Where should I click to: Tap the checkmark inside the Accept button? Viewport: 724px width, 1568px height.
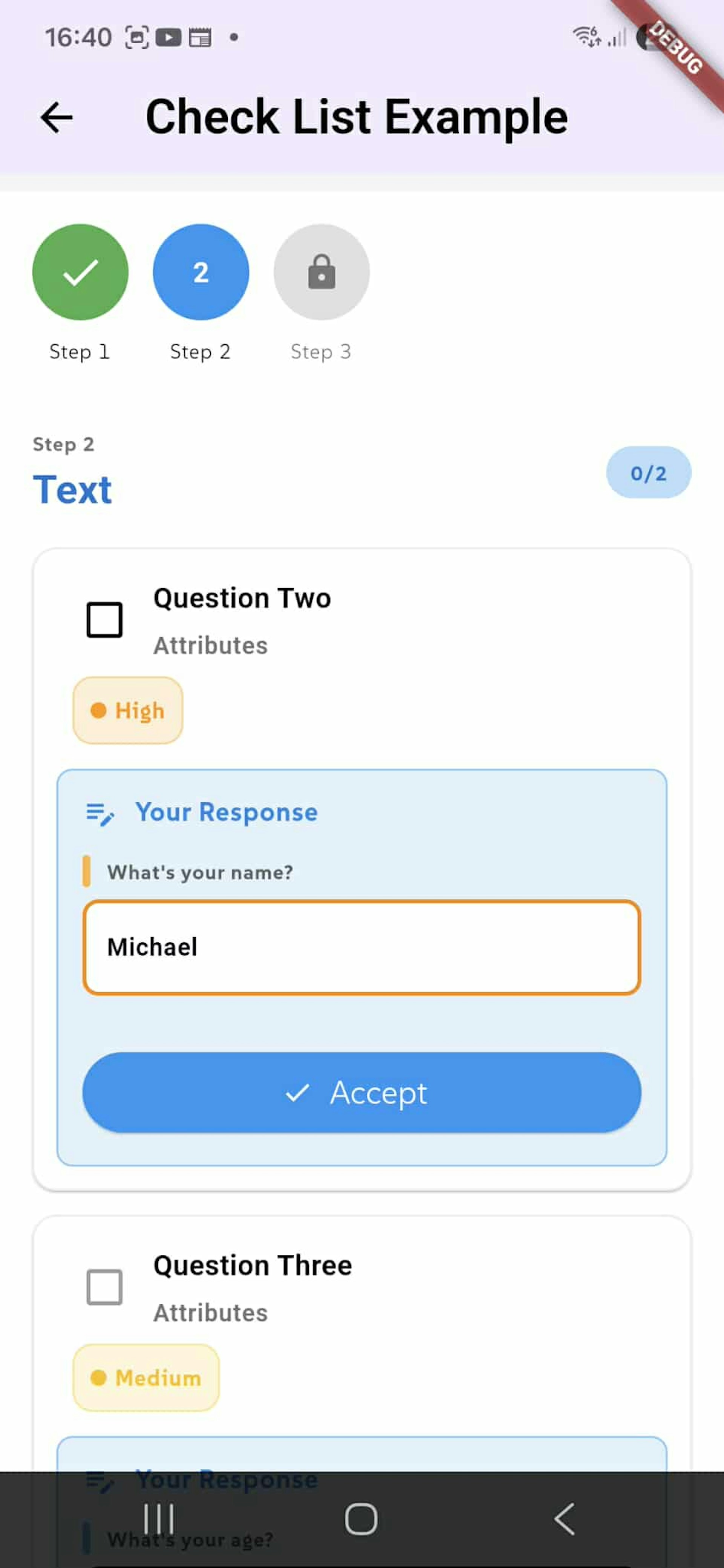[x=298, y=1093]
